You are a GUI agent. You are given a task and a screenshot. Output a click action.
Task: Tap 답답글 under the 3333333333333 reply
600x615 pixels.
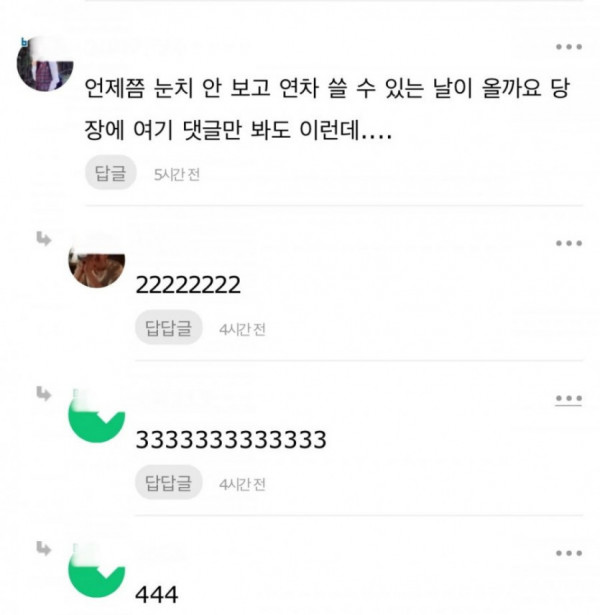pos(168,483)
